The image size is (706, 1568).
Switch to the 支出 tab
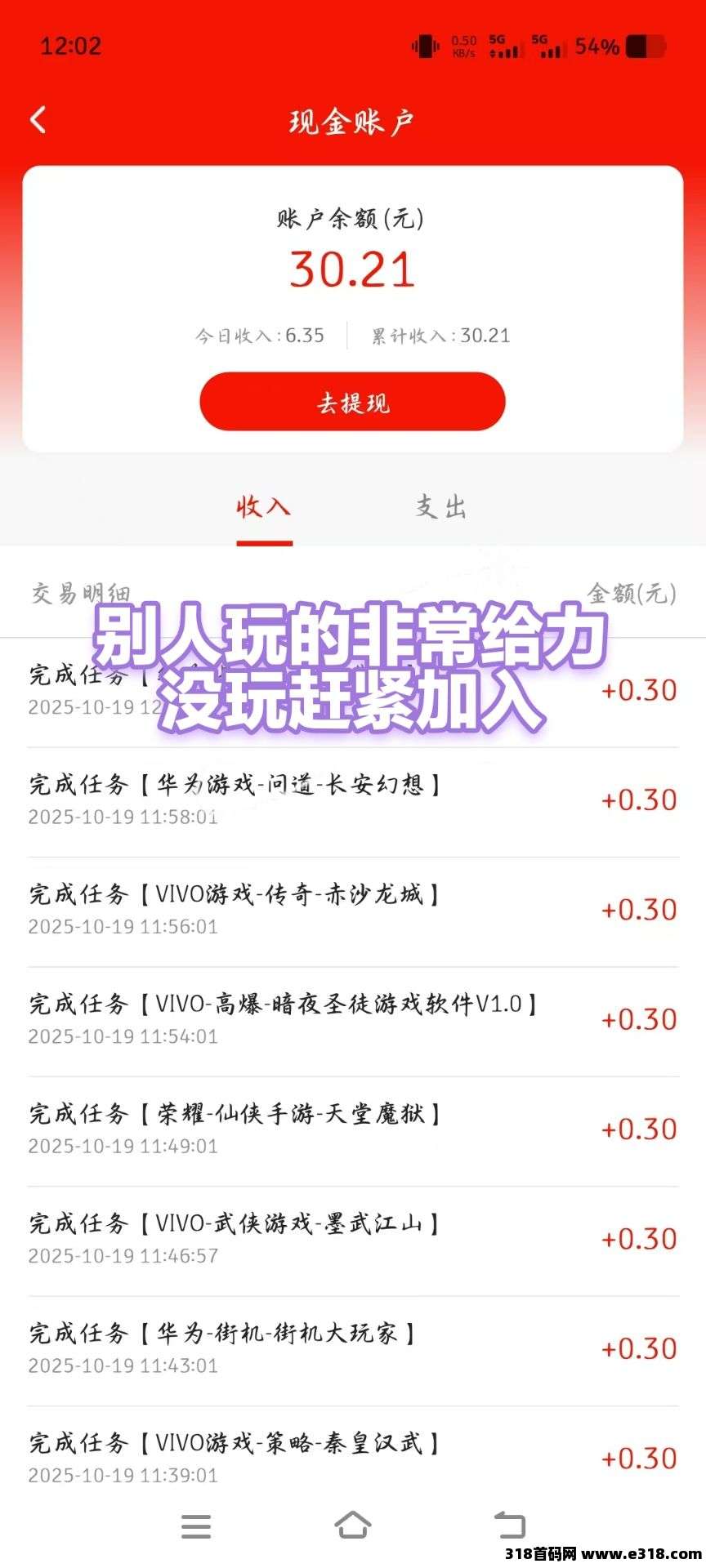click(x=440, y=507)
